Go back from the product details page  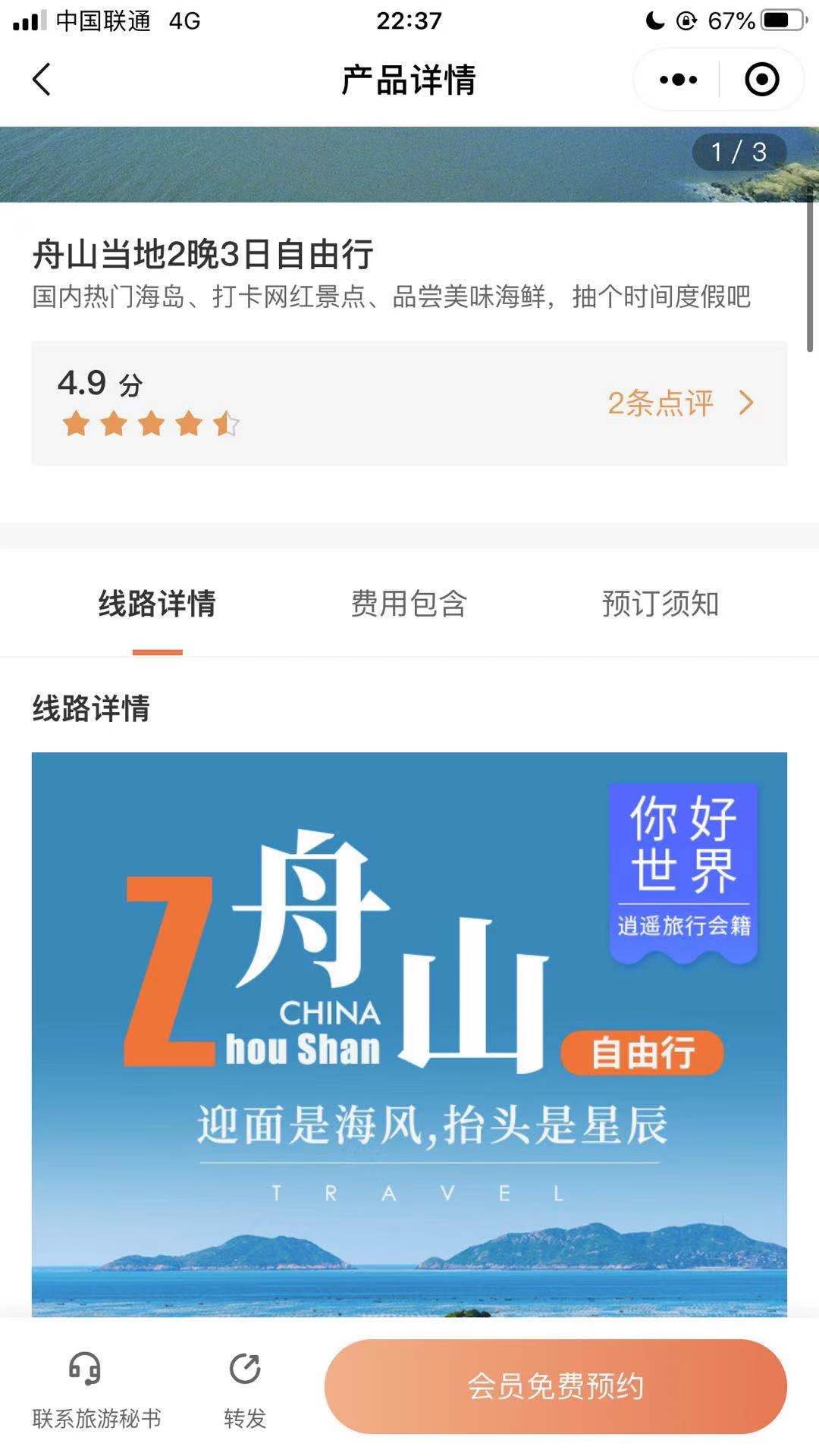[x=42, y=80]
